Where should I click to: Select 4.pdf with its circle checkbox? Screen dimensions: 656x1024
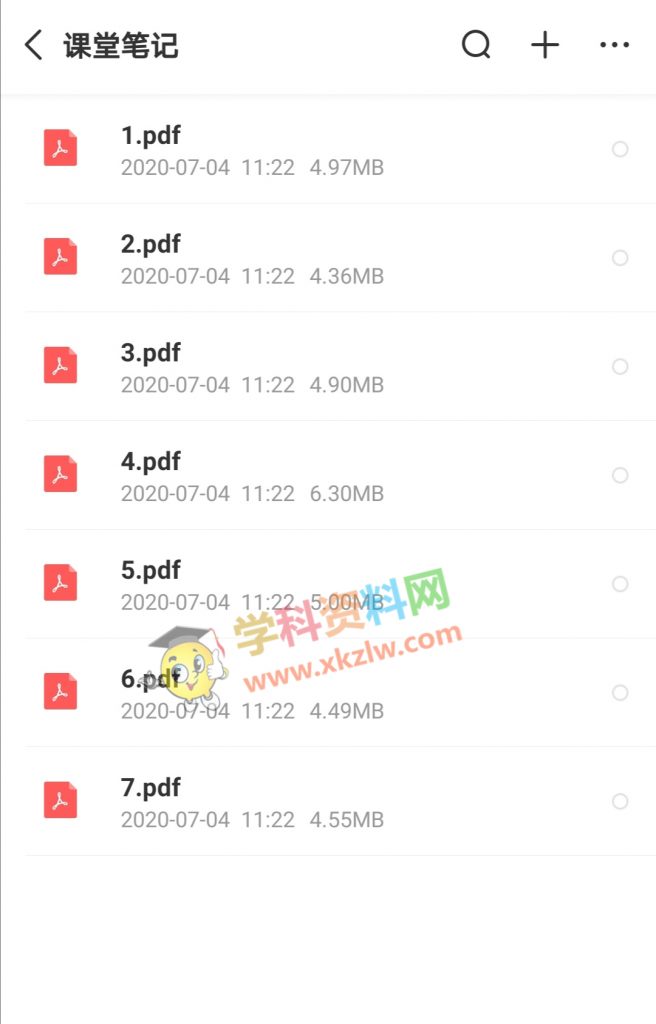[620, 475]
